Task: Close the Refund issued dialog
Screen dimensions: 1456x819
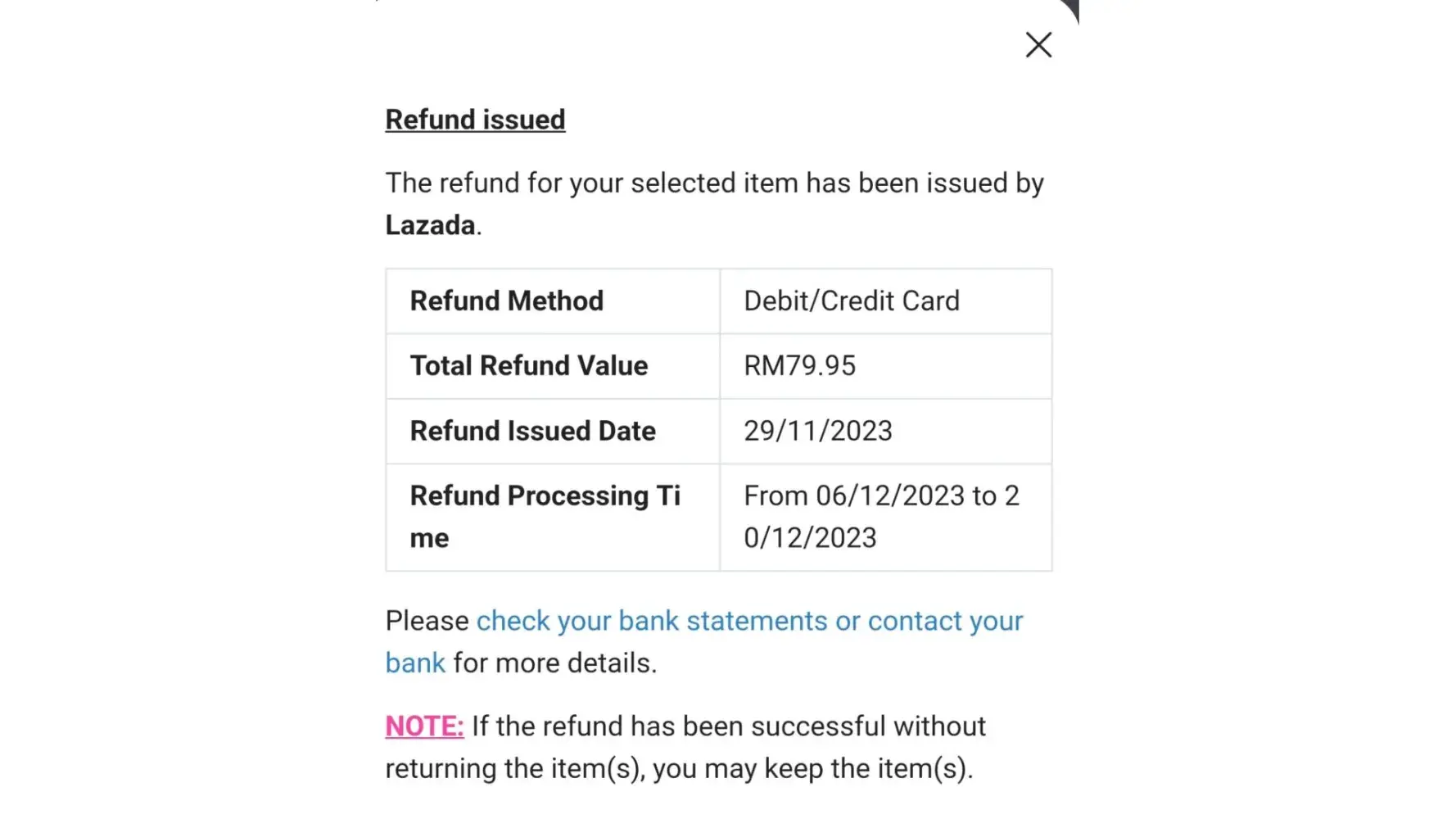Action: click(1038, 45)
